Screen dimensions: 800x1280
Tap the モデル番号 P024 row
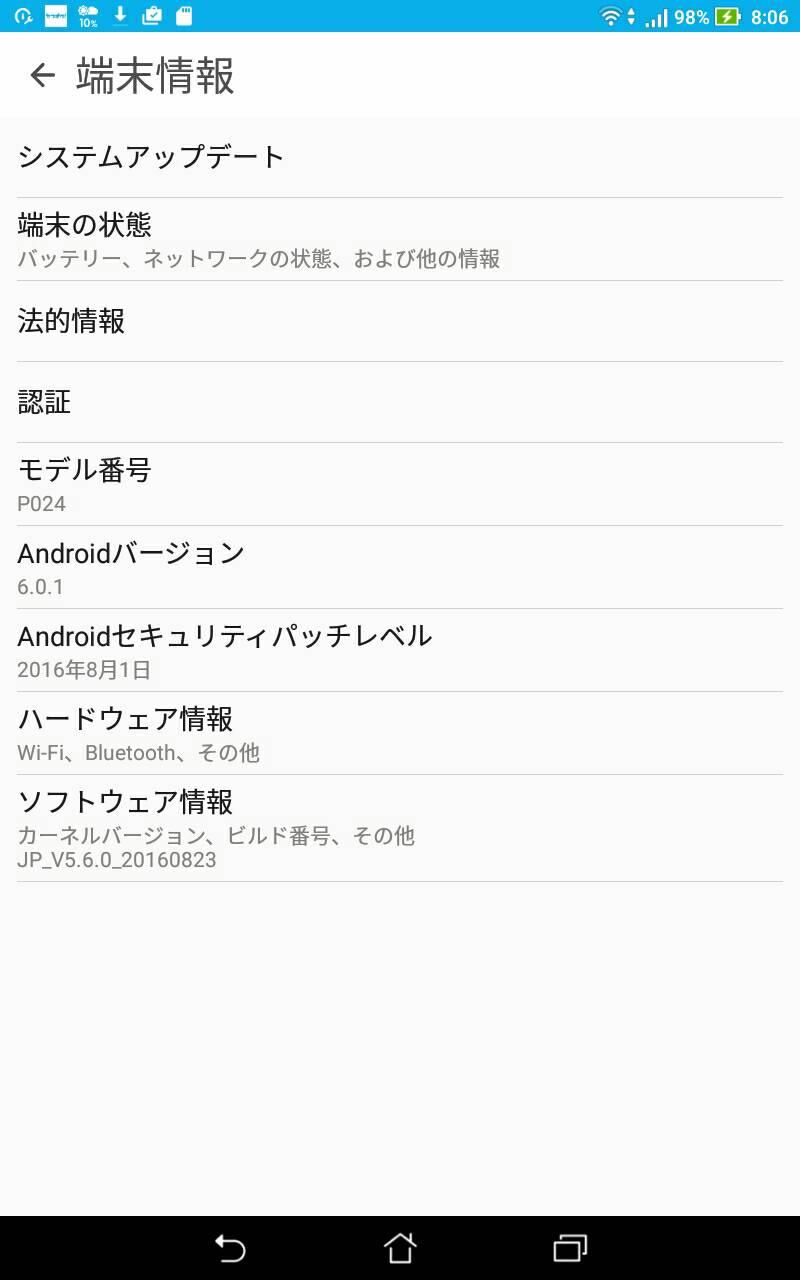pos(400,484)
